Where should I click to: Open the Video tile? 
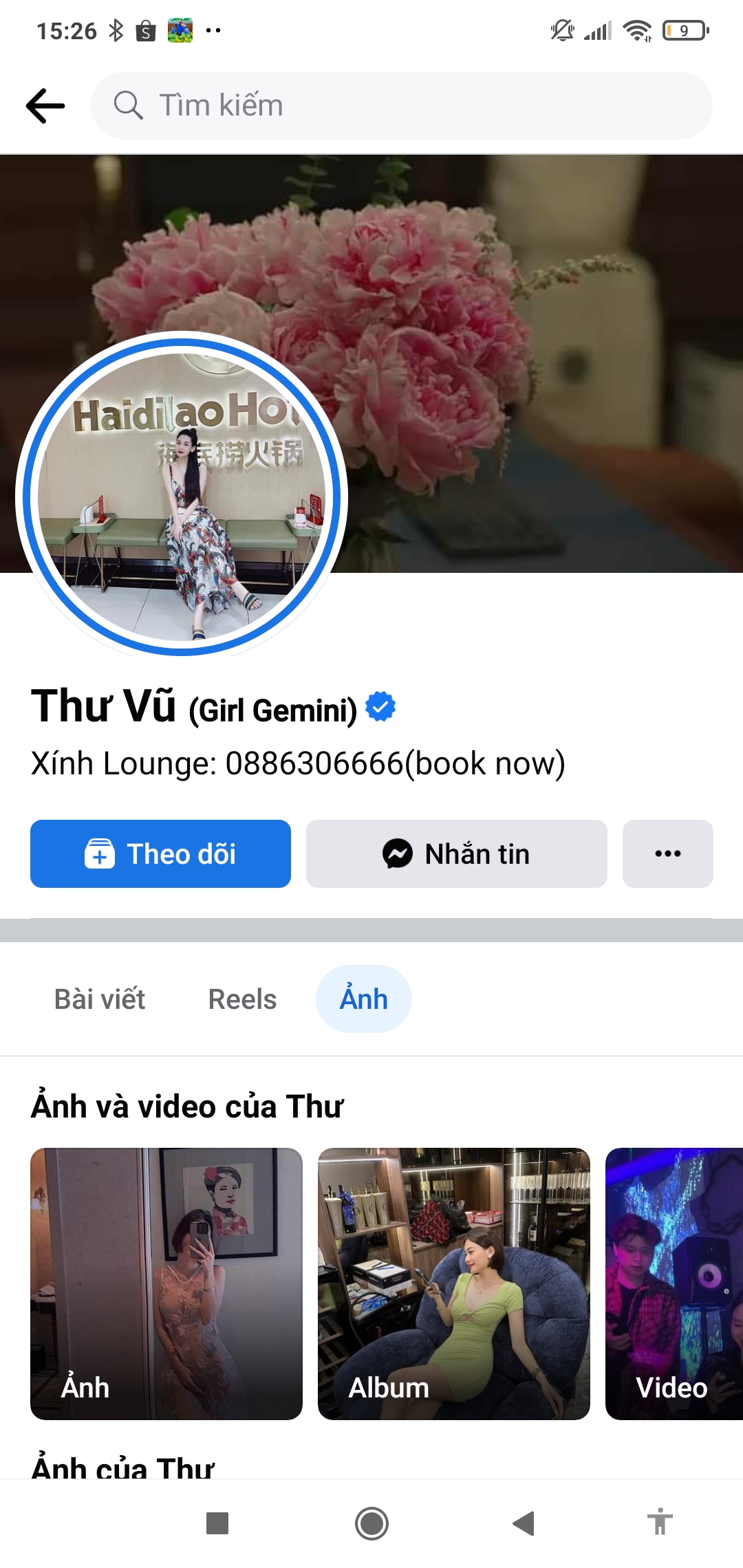point(673,1283)
